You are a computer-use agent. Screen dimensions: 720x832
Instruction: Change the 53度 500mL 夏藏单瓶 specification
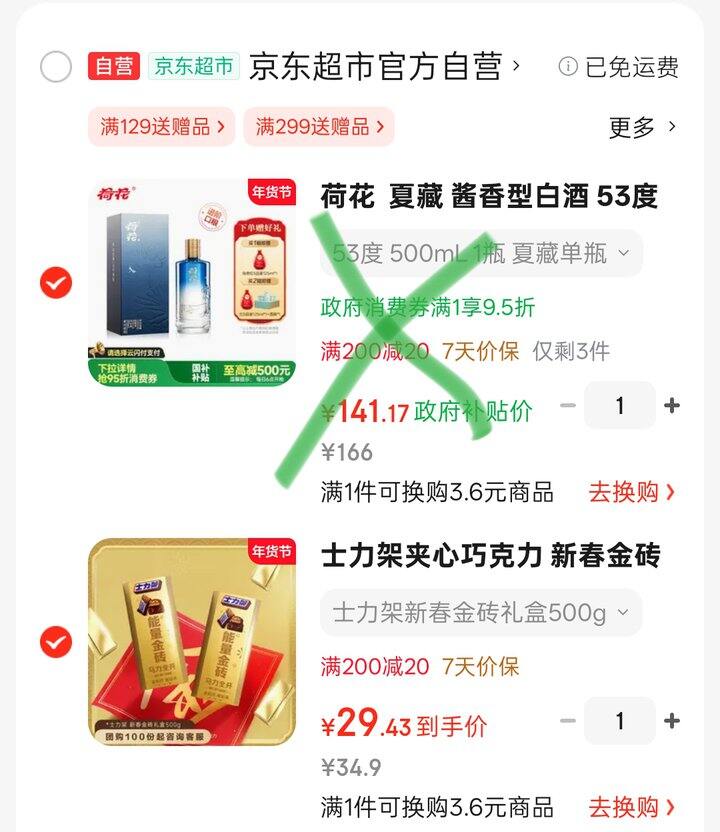click(481, 254)
